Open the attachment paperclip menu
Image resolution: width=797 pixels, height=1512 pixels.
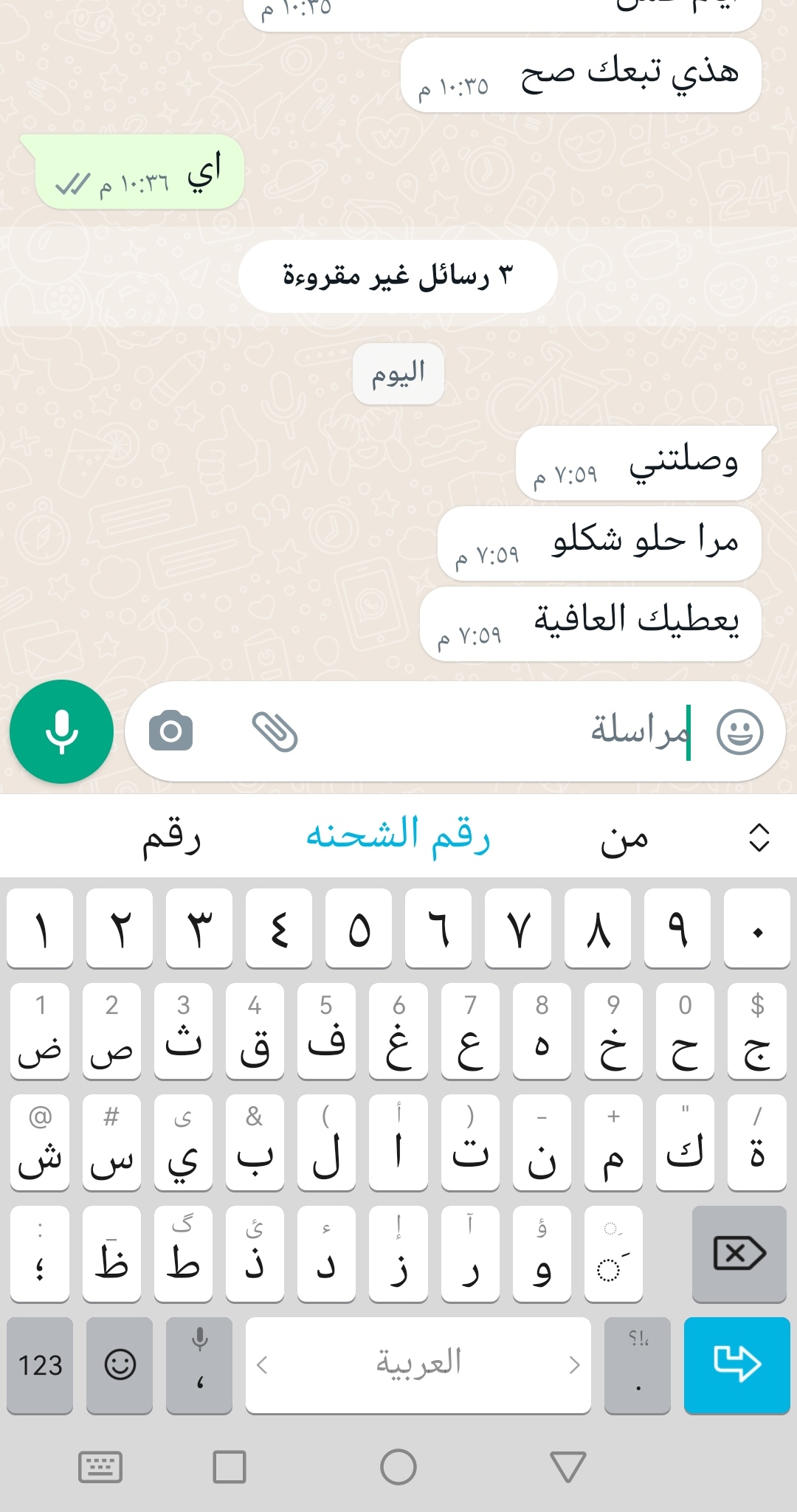(x=275, y=731)
